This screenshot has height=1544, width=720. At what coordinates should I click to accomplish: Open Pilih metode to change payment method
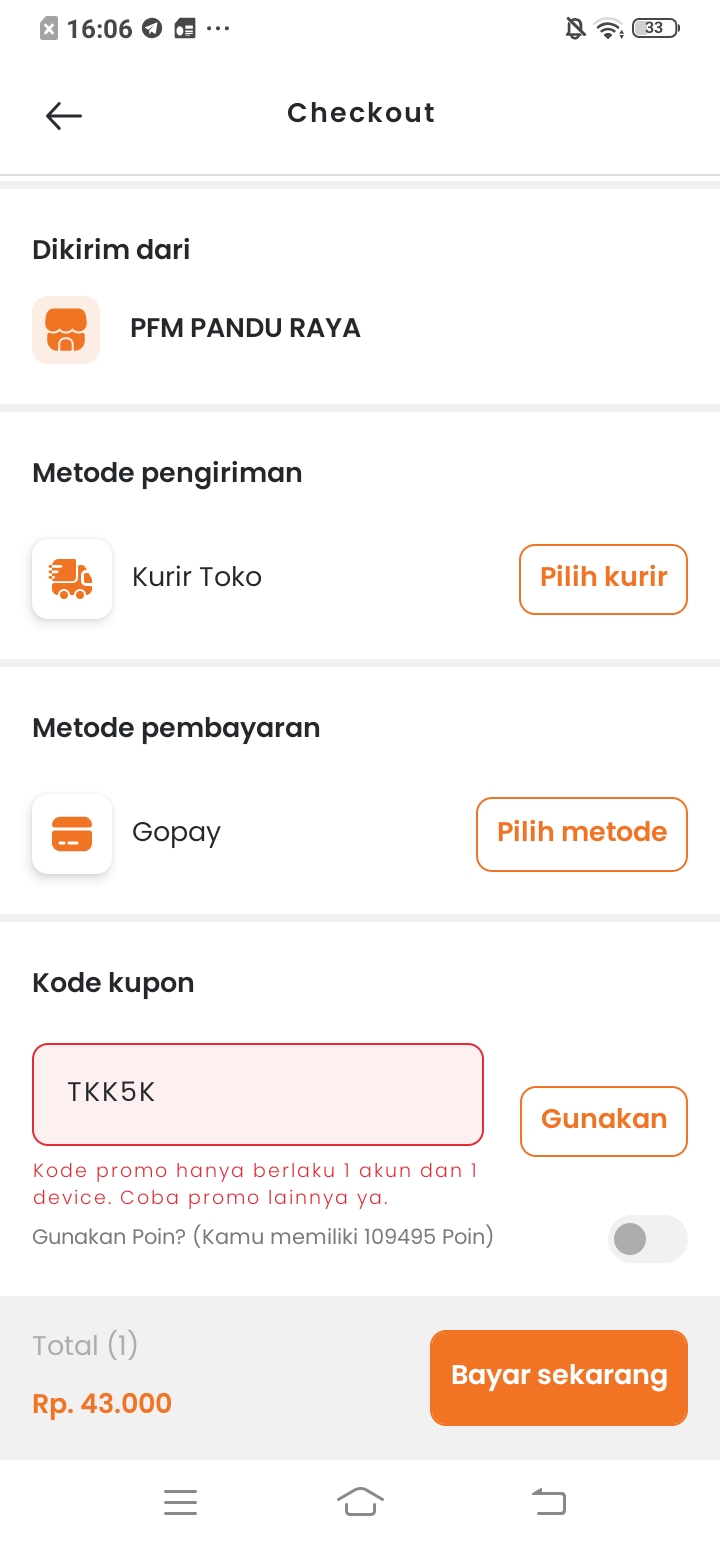pos(581,833)
